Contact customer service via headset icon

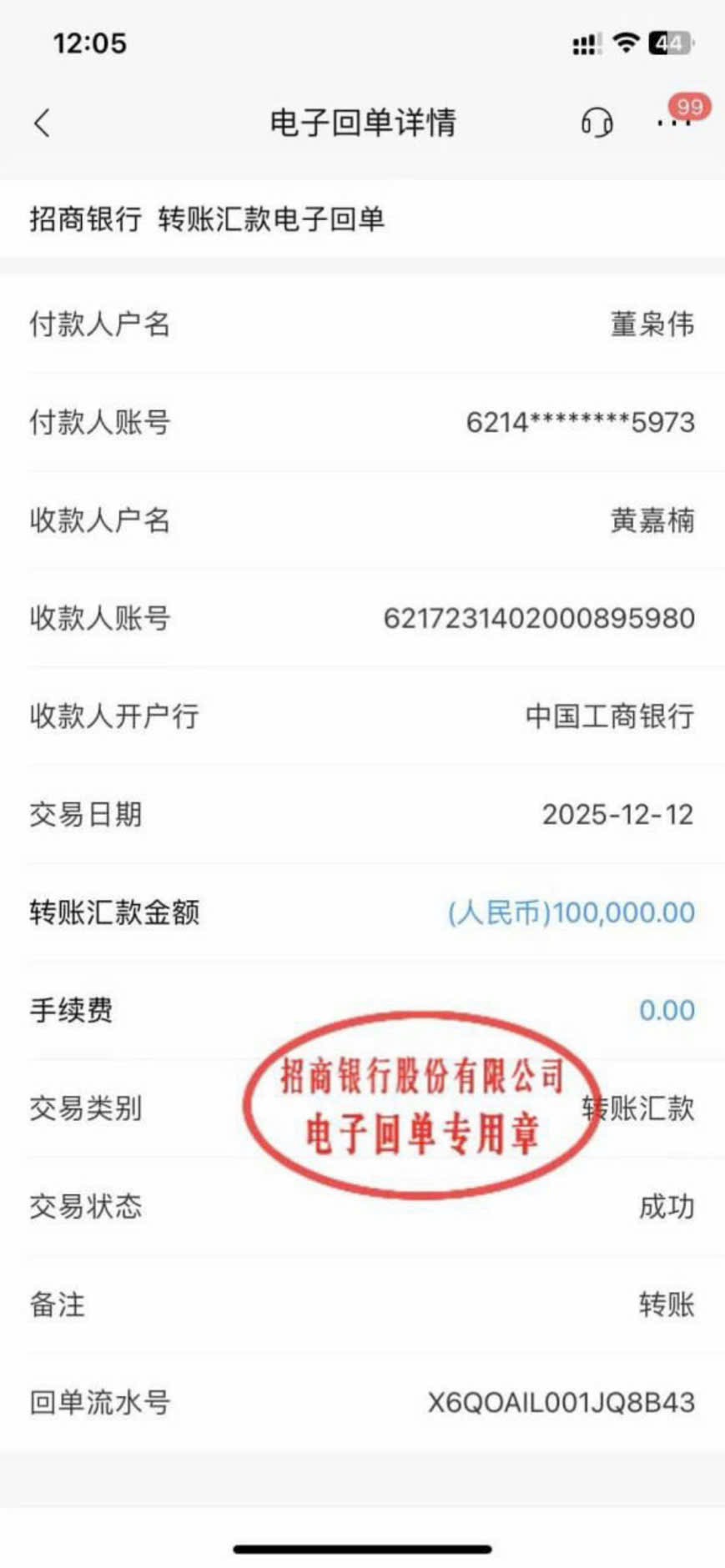597,123
